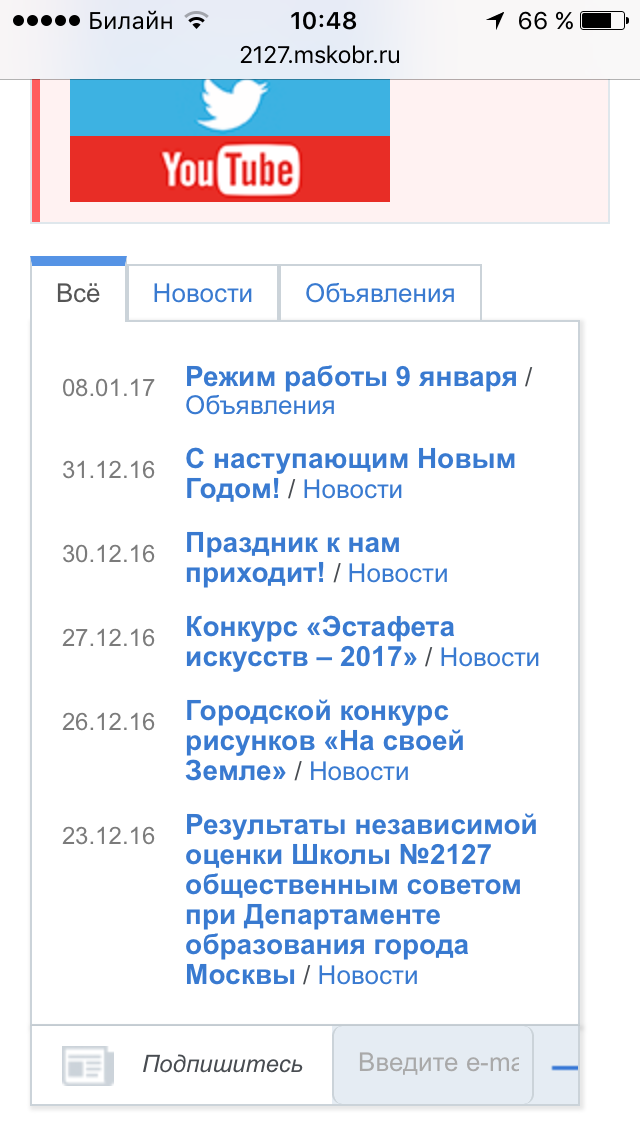Viewport: 640px width, 1136px height.
Task: Open Конкурс «Эстафета искусств – 2017» article
Action: pyautogui.click(x=320, y=641)
